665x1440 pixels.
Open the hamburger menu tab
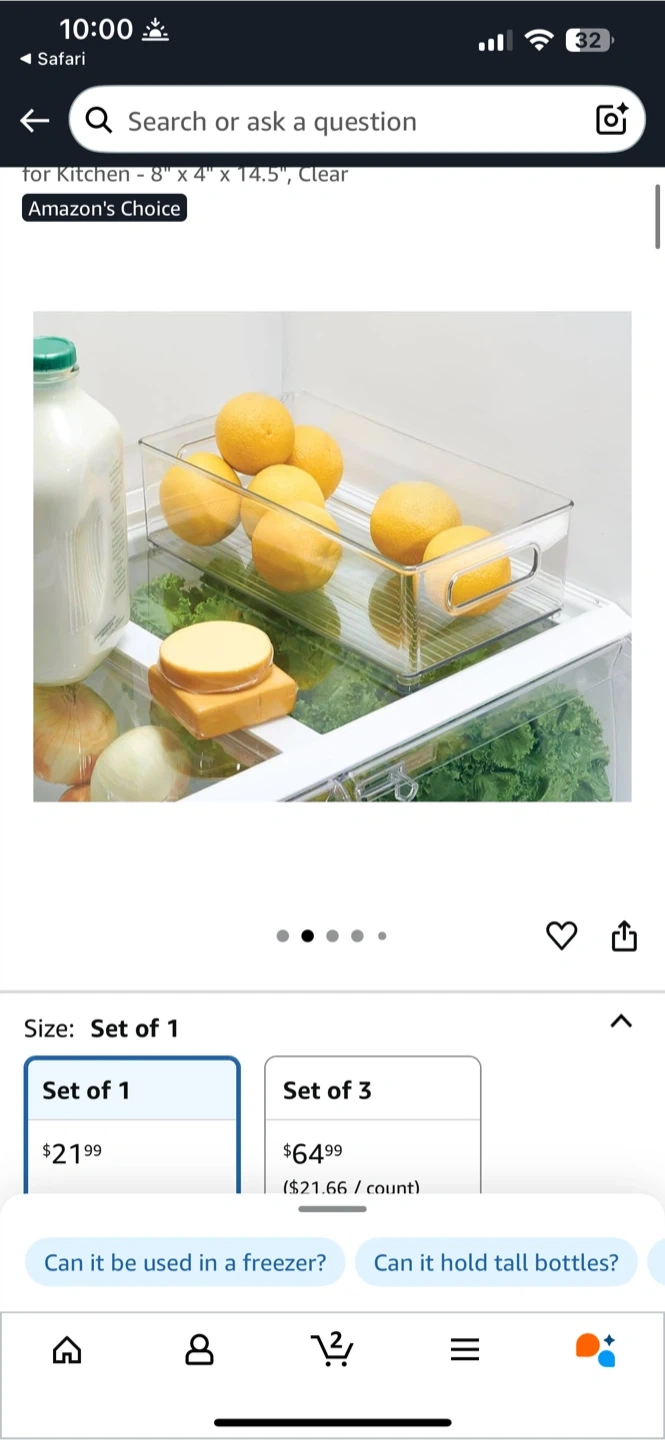(x=465, y=1350)
